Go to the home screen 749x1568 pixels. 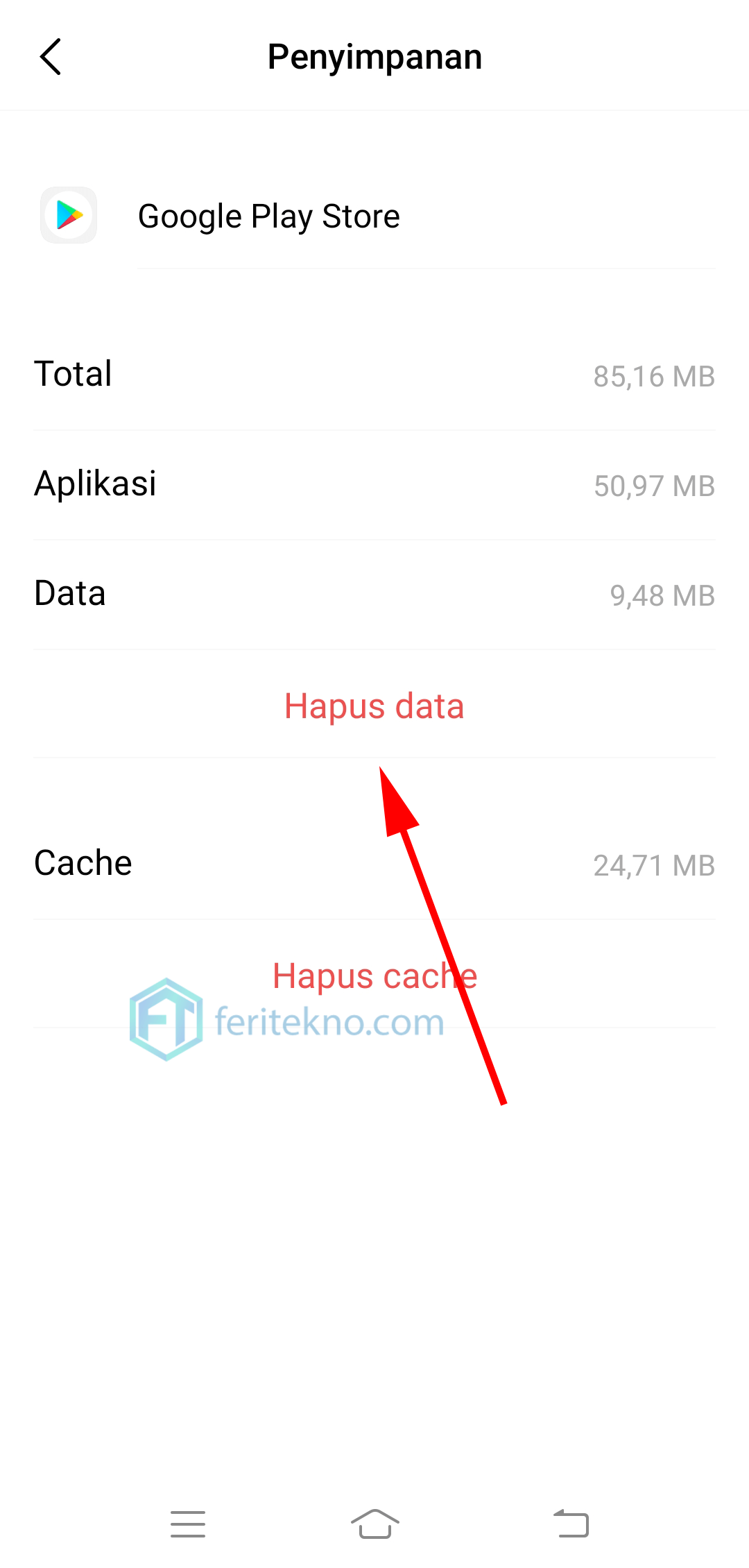374,1524
